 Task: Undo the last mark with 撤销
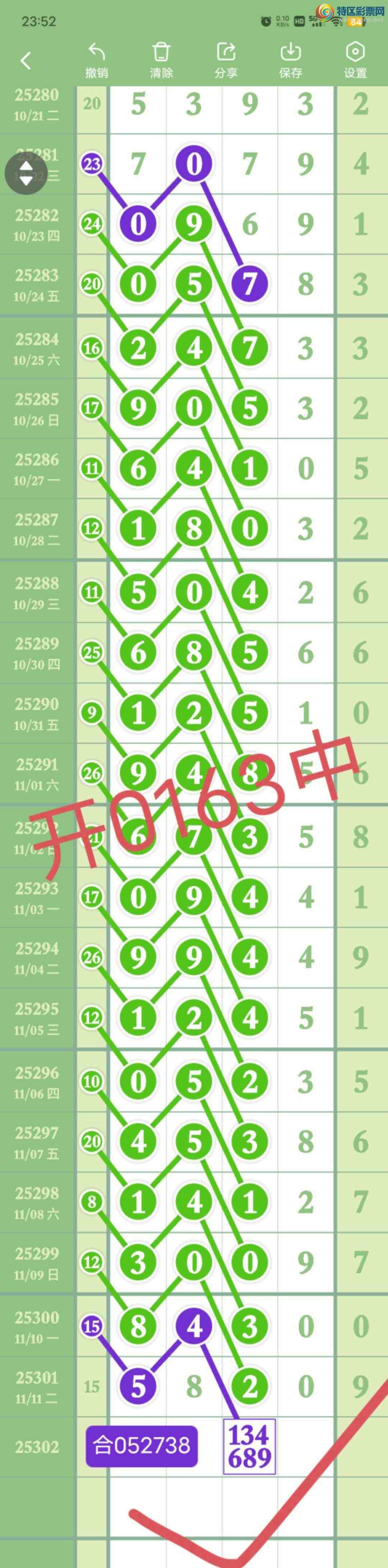[97, 60]
